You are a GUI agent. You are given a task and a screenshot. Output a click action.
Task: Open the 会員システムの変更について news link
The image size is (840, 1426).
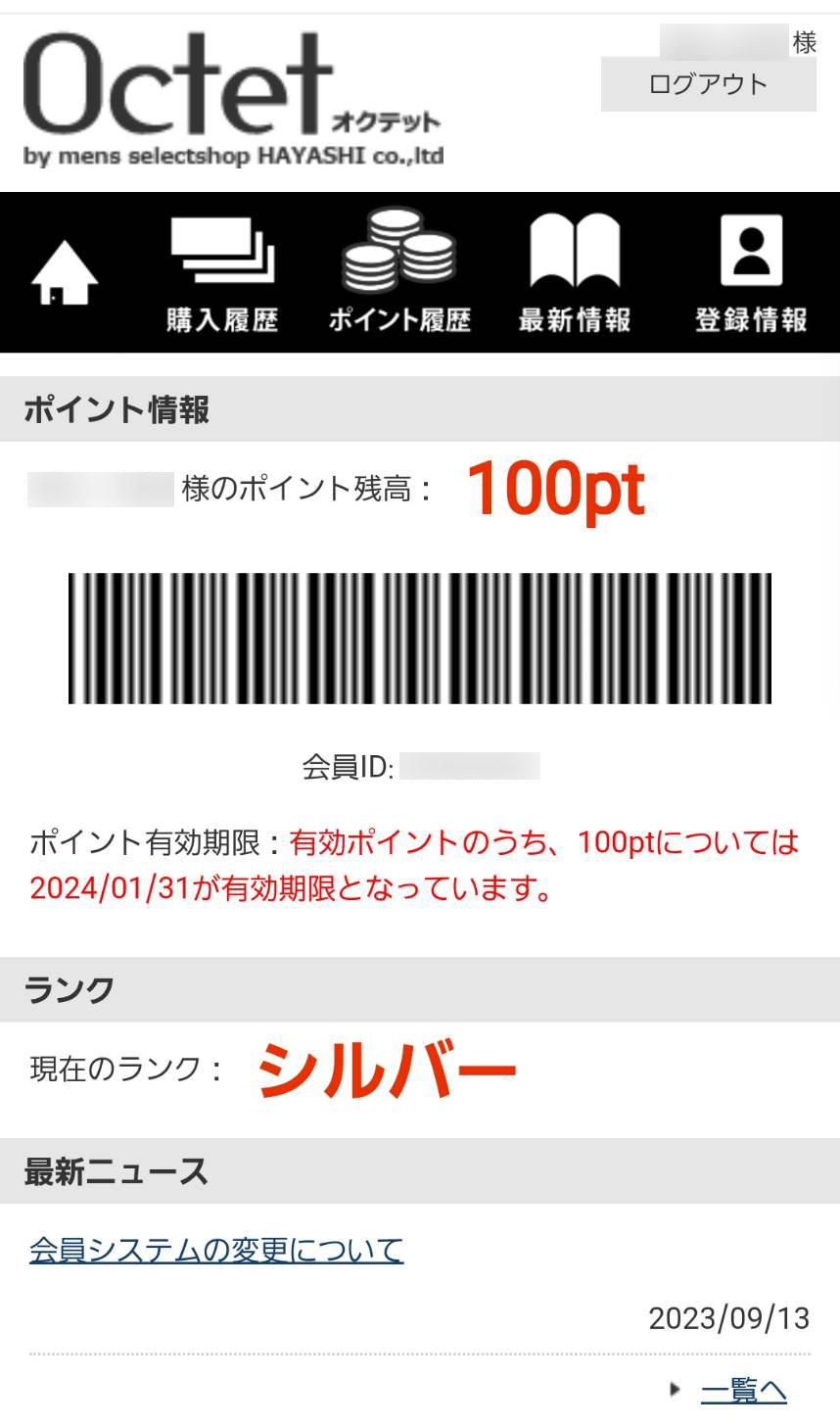(216, 1250)
